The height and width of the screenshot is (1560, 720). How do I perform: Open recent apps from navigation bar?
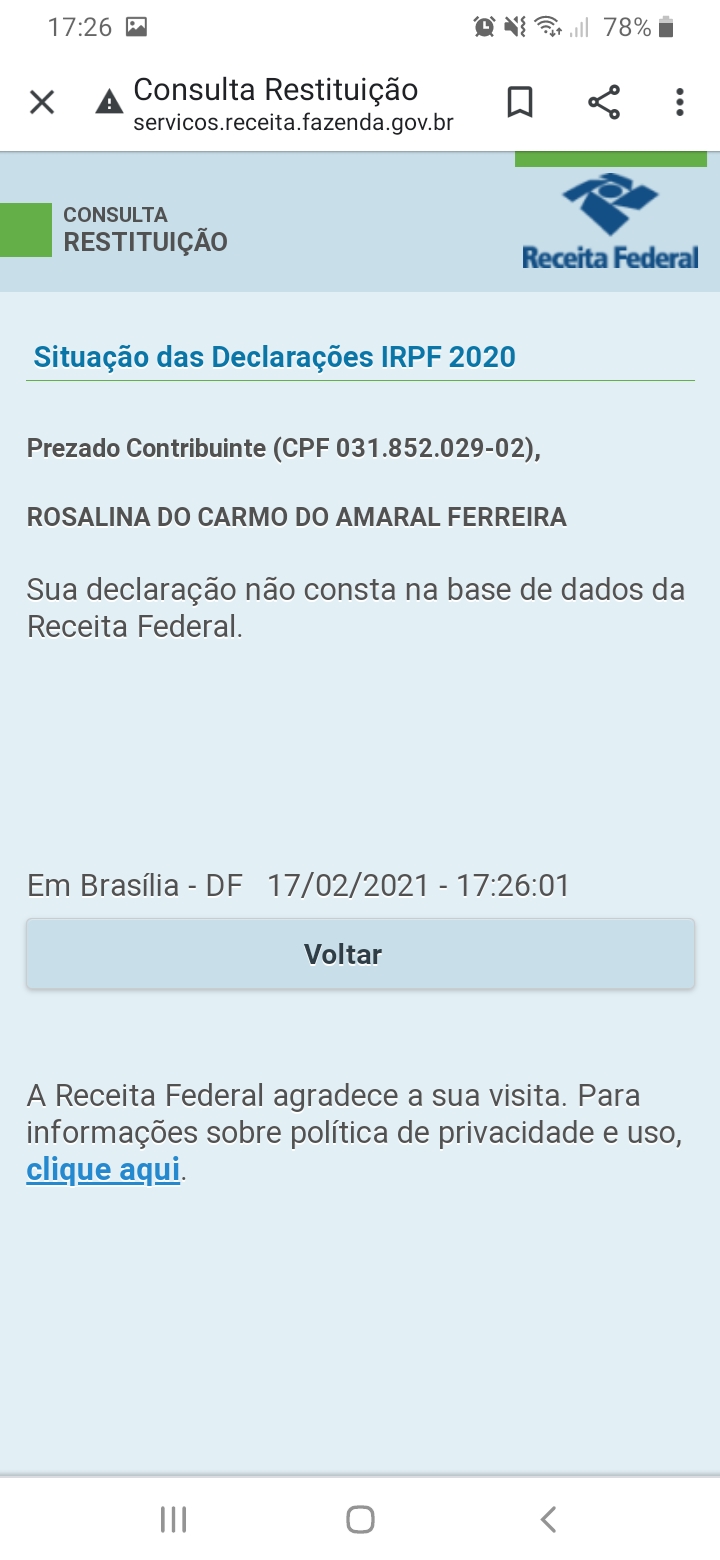click(x=173, y=1520)
